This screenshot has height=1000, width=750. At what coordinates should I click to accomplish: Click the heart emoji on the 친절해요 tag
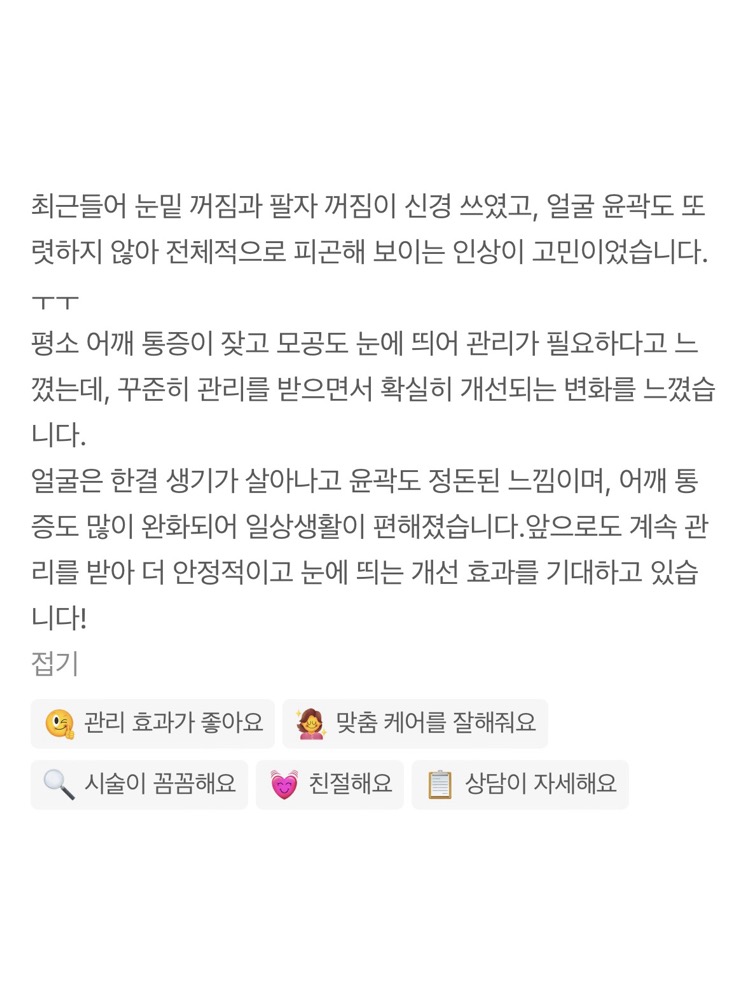tap(284, 784)
